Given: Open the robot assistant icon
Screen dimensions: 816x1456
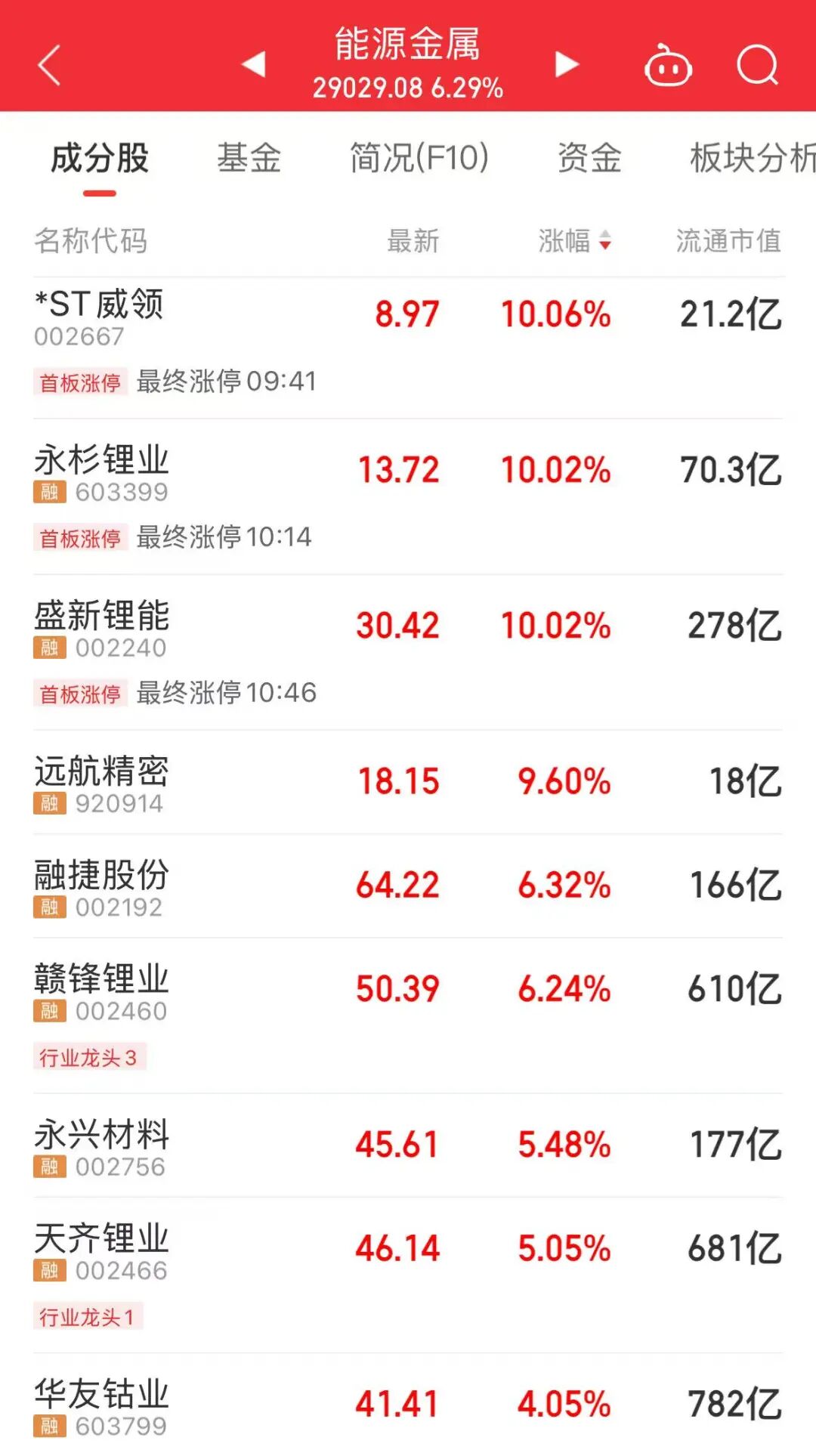Looking at the screenshot, I should [x=668, y=65].
